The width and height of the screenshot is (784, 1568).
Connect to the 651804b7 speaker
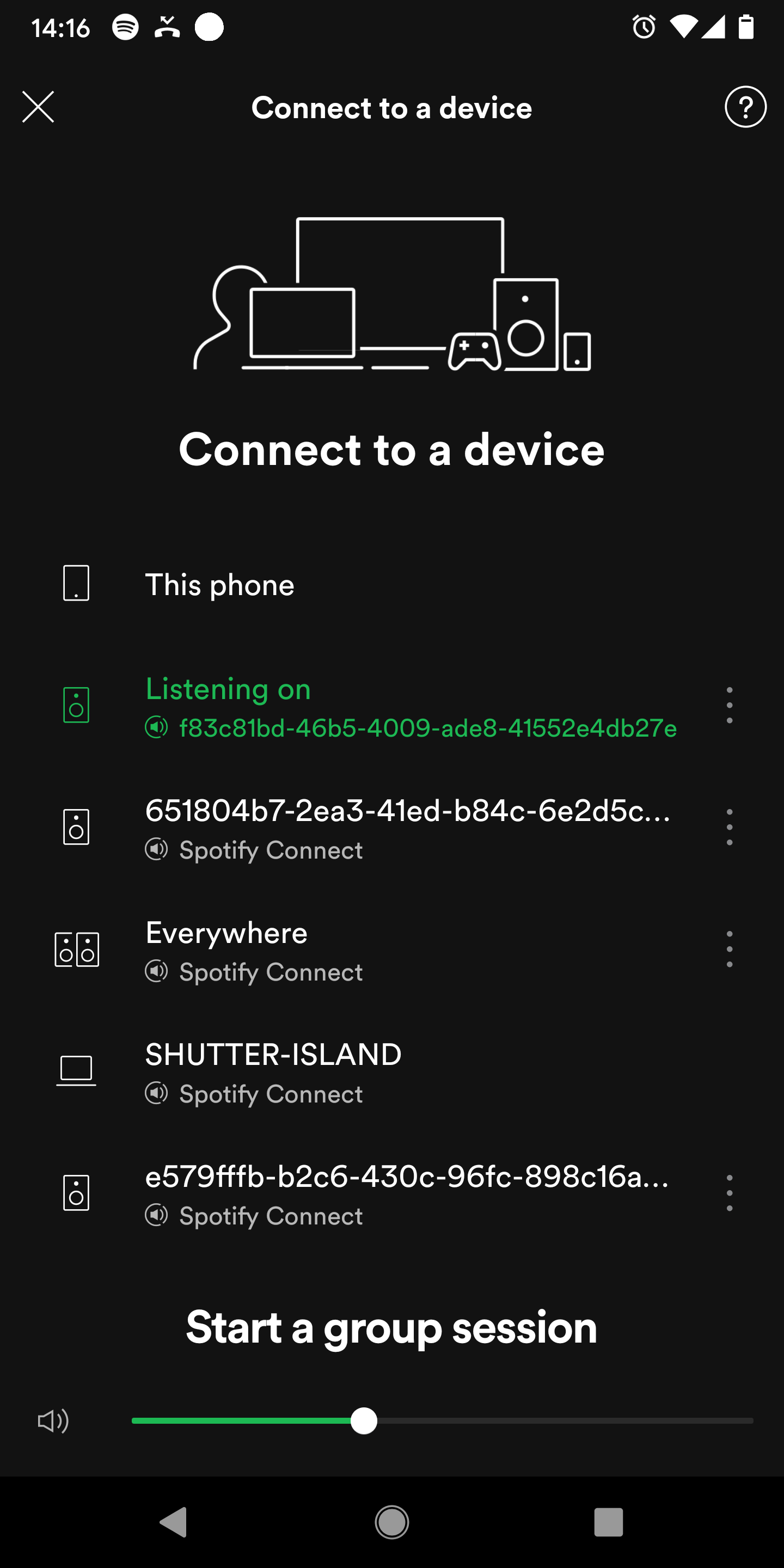(407, 828)
